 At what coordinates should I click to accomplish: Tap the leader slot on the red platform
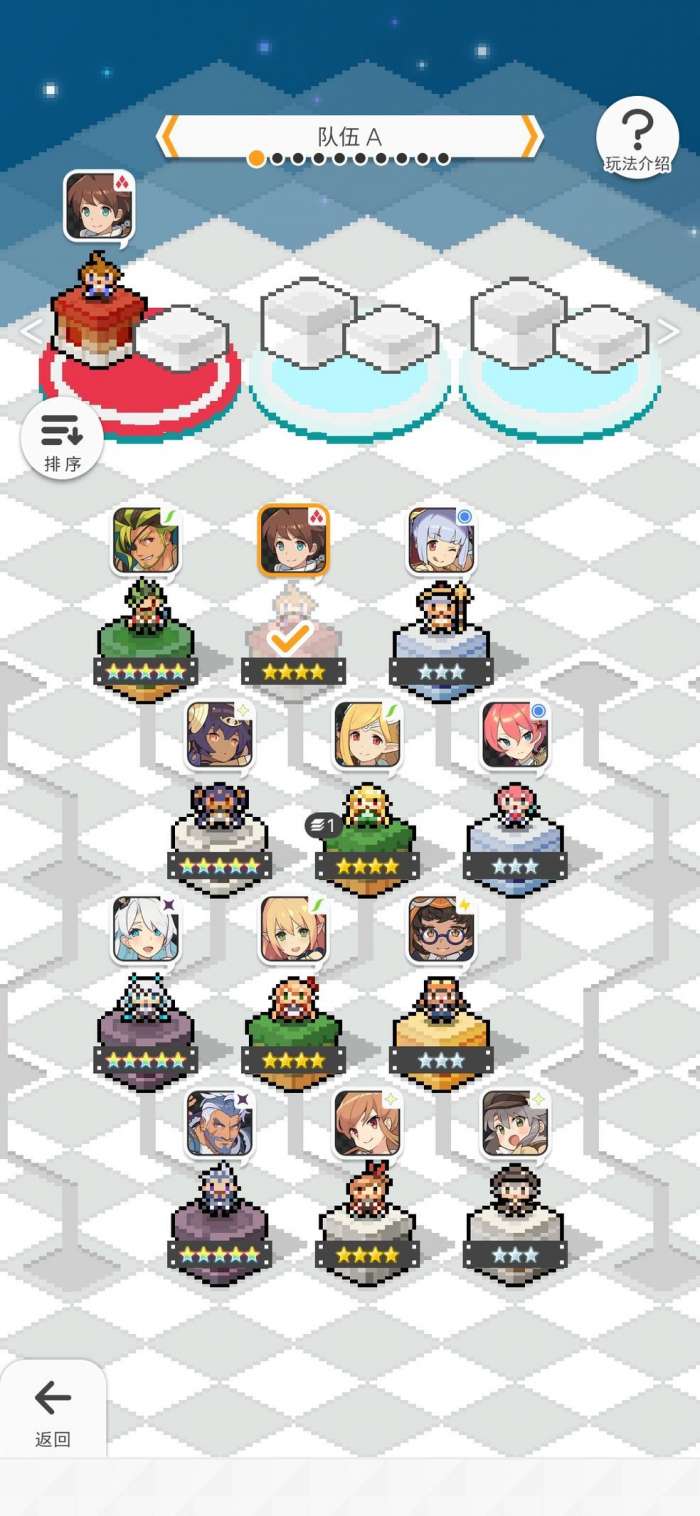click(x=97, y=310)
